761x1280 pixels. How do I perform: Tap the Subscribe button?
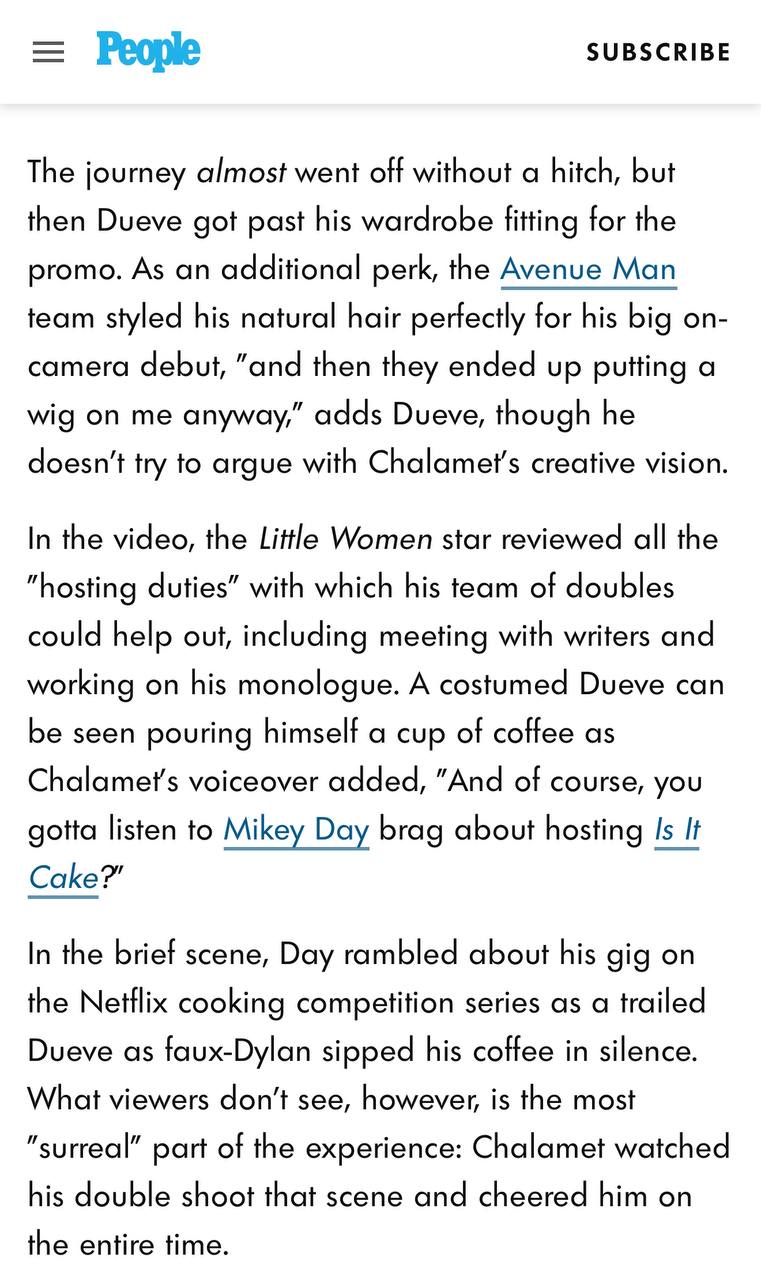coord(658,52)
